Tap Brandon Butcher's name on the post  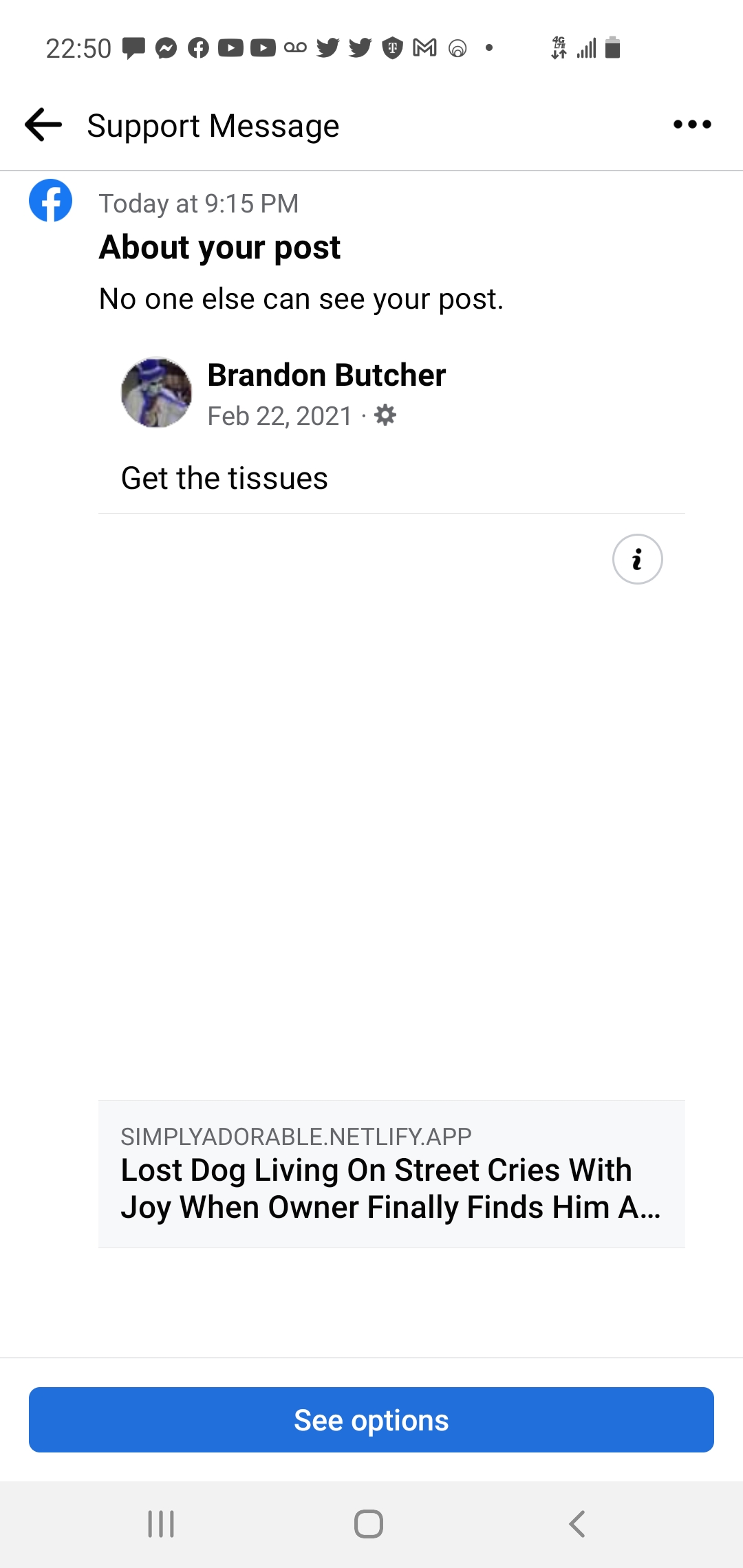pyautogui.click(x=326, y=375)
